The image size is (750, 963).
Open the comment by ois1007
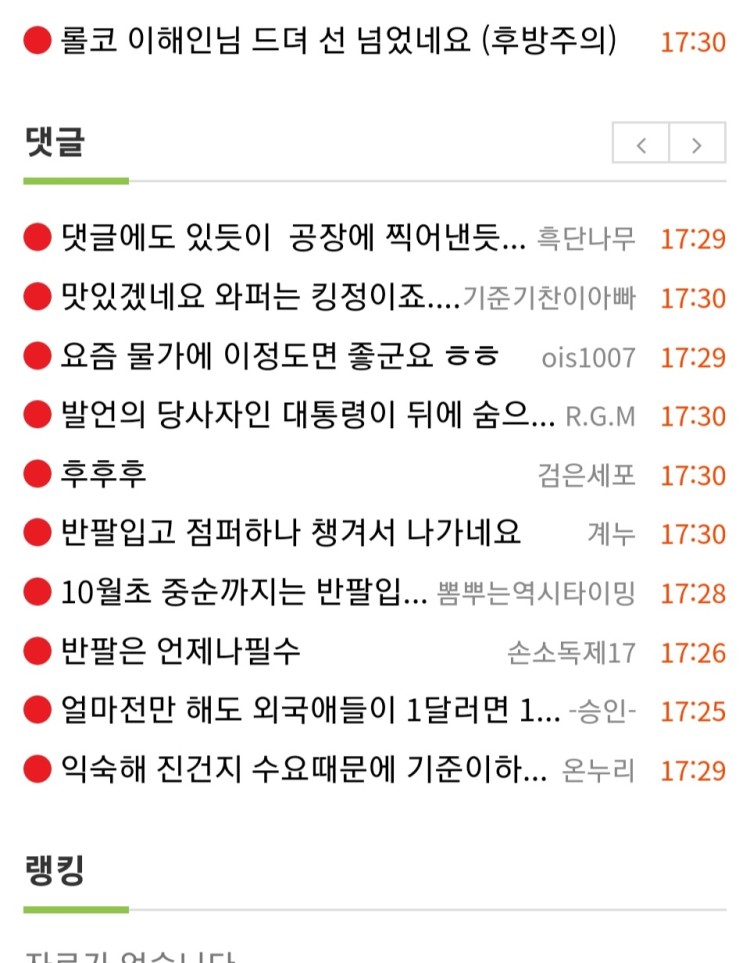(x=280, y=356)
